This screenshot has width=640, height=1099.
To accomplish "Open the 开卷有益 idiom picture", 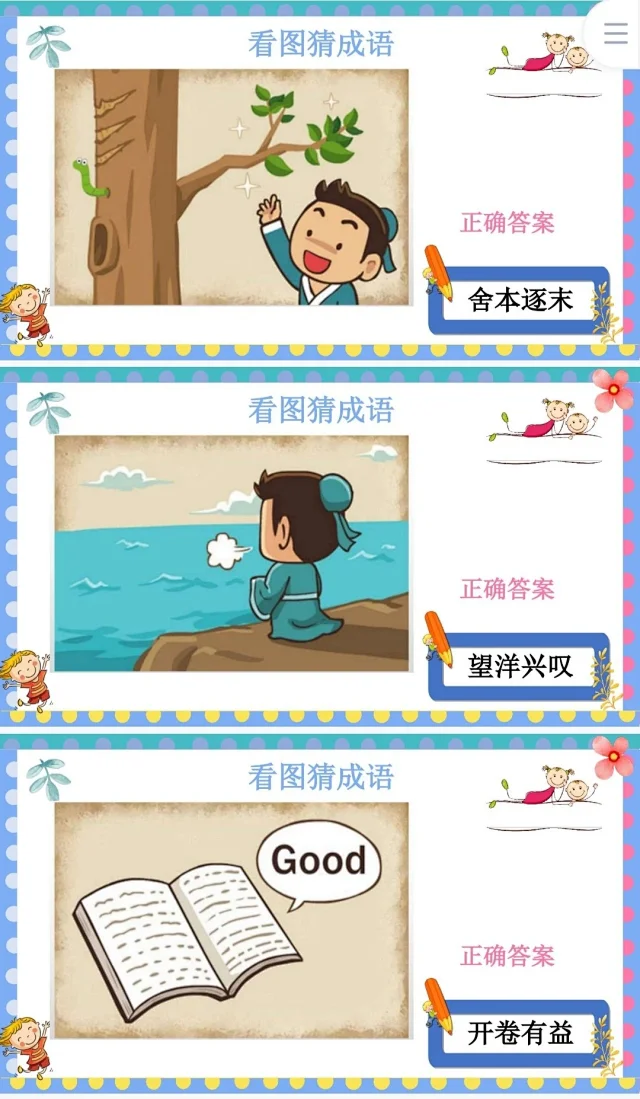I will 231,920.
